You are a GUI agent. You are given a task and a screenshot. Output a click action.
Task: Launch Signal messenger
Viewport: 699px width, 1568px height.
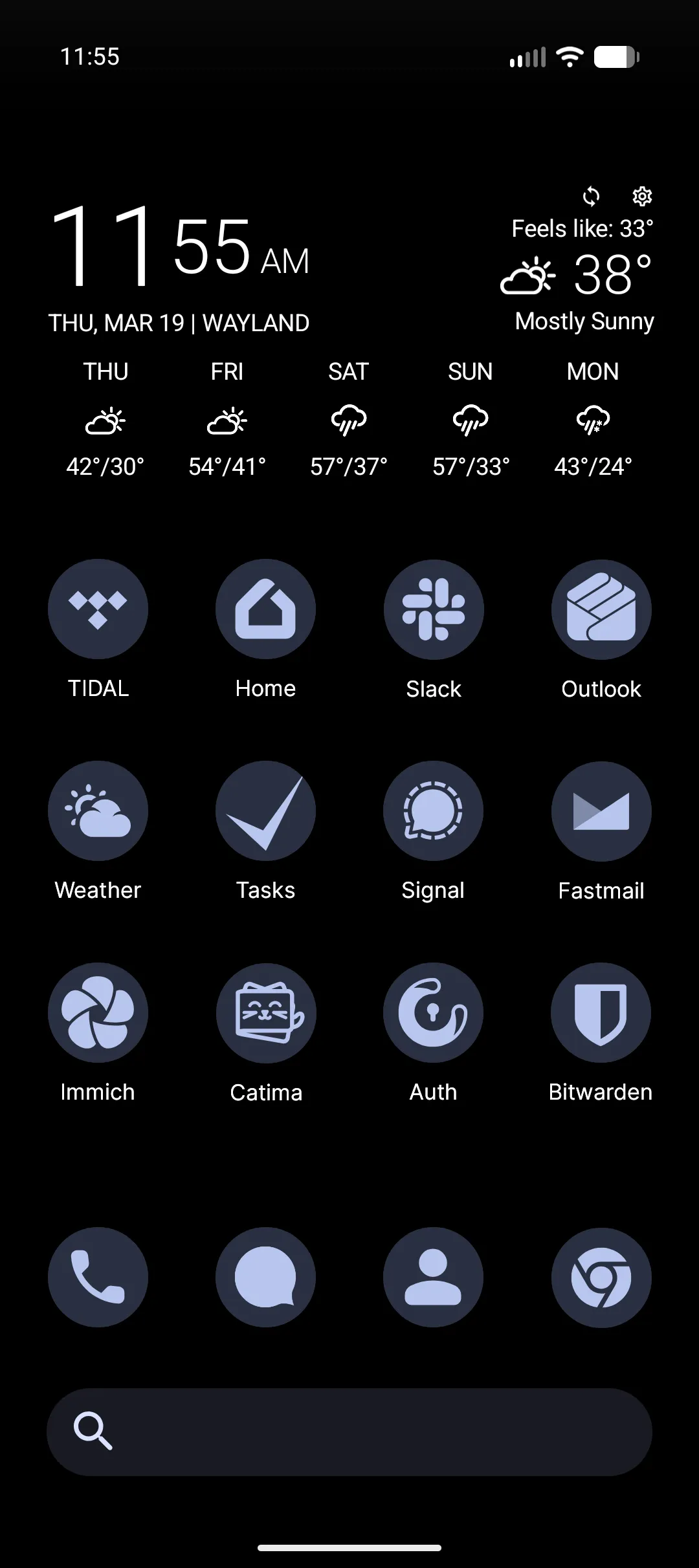click(433, 811)
